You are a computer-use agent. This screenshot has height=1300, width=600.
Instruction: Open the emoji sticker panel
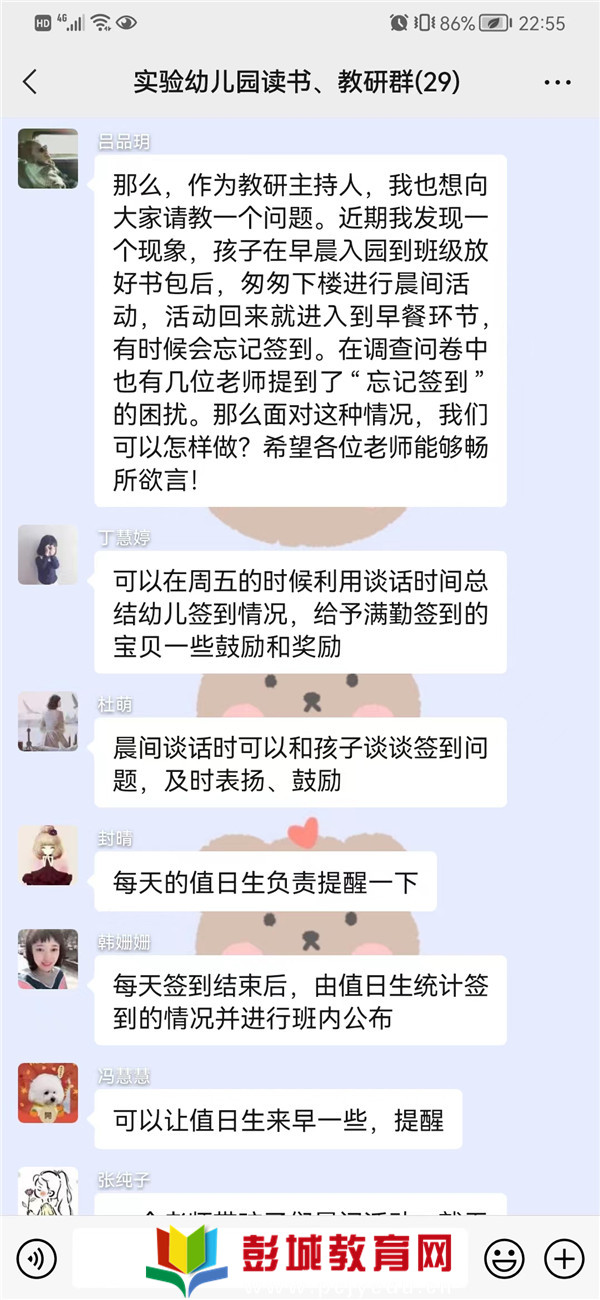[x=504, y=1258]
